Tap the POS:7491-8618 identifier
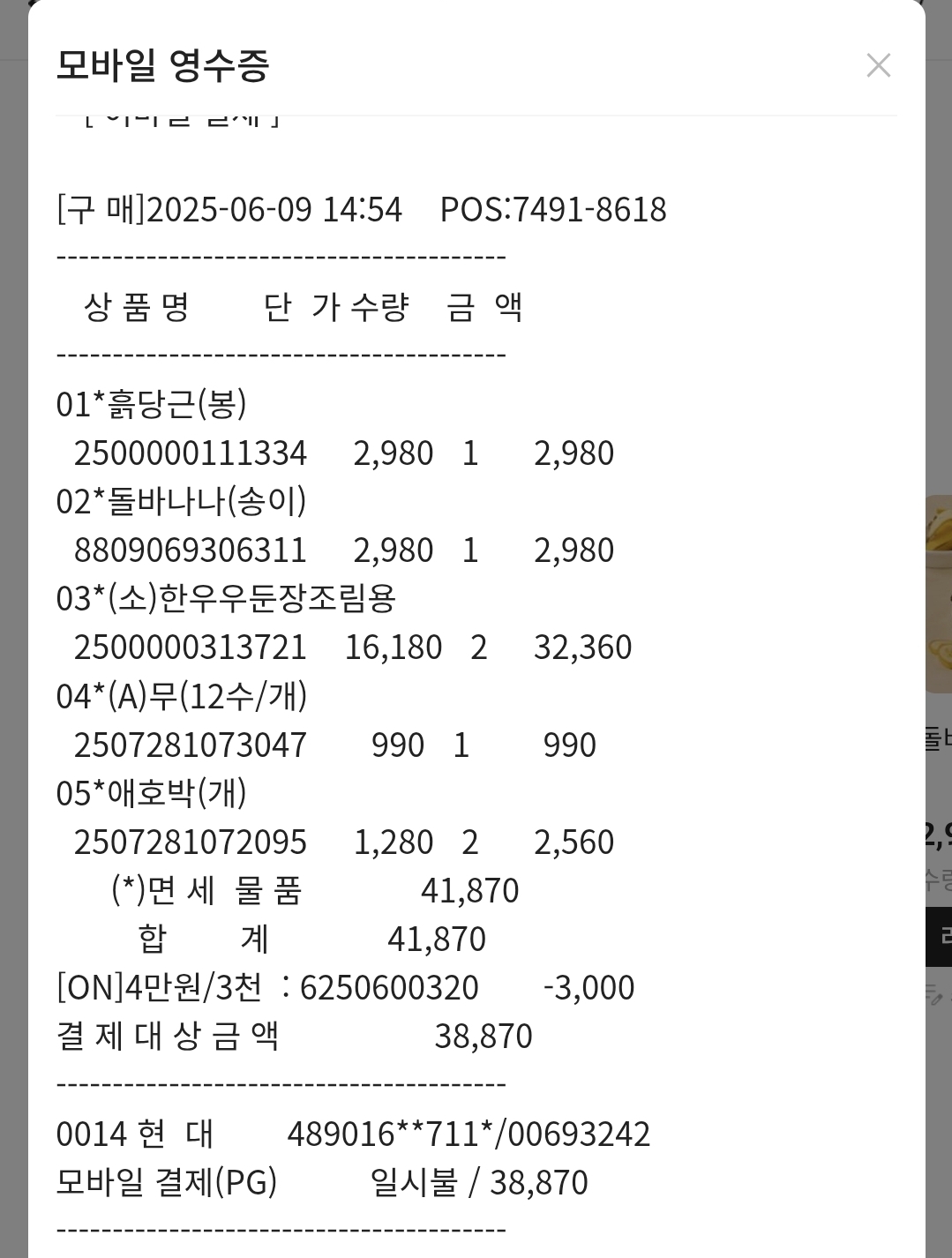952x1258 pixels. [x=551, y=210]
